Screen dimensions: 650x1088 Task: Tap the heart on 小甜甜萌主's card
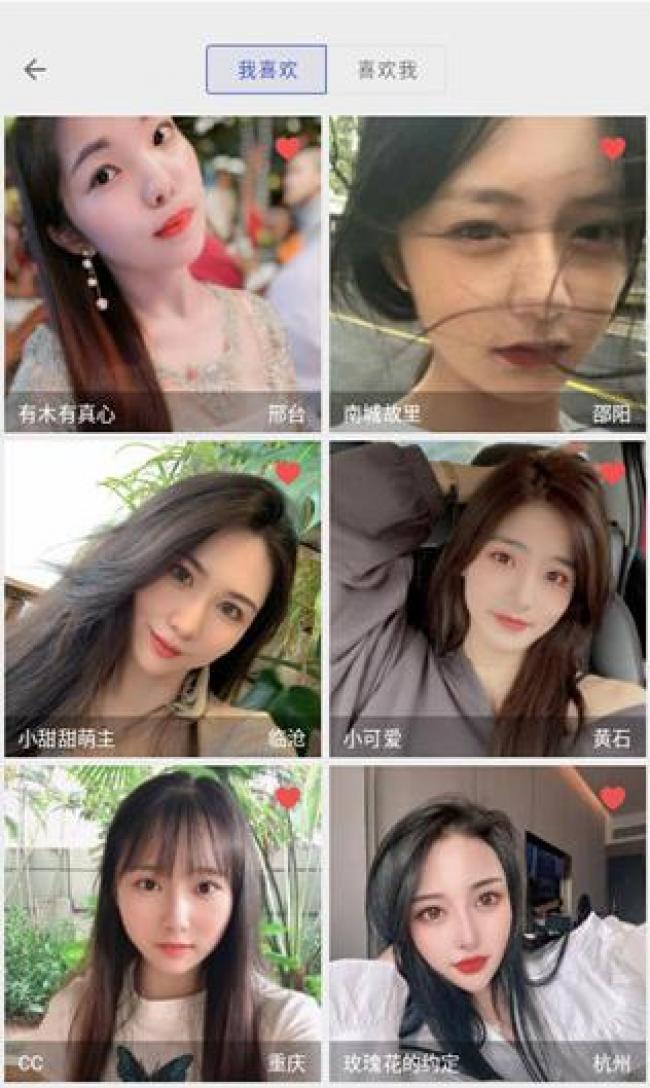pyautogui.click(x=288, y=473)
